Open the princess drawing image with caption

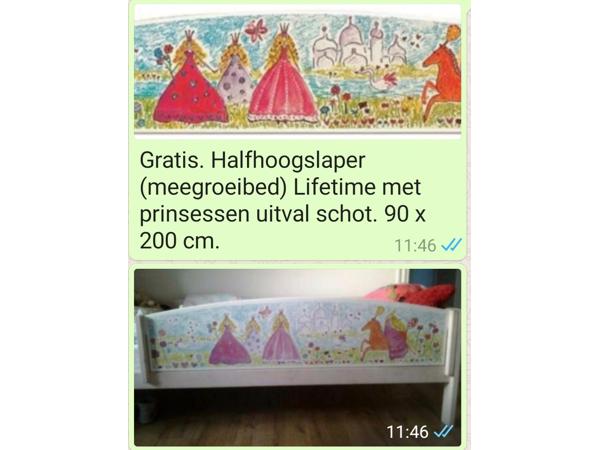pos(298,70)
